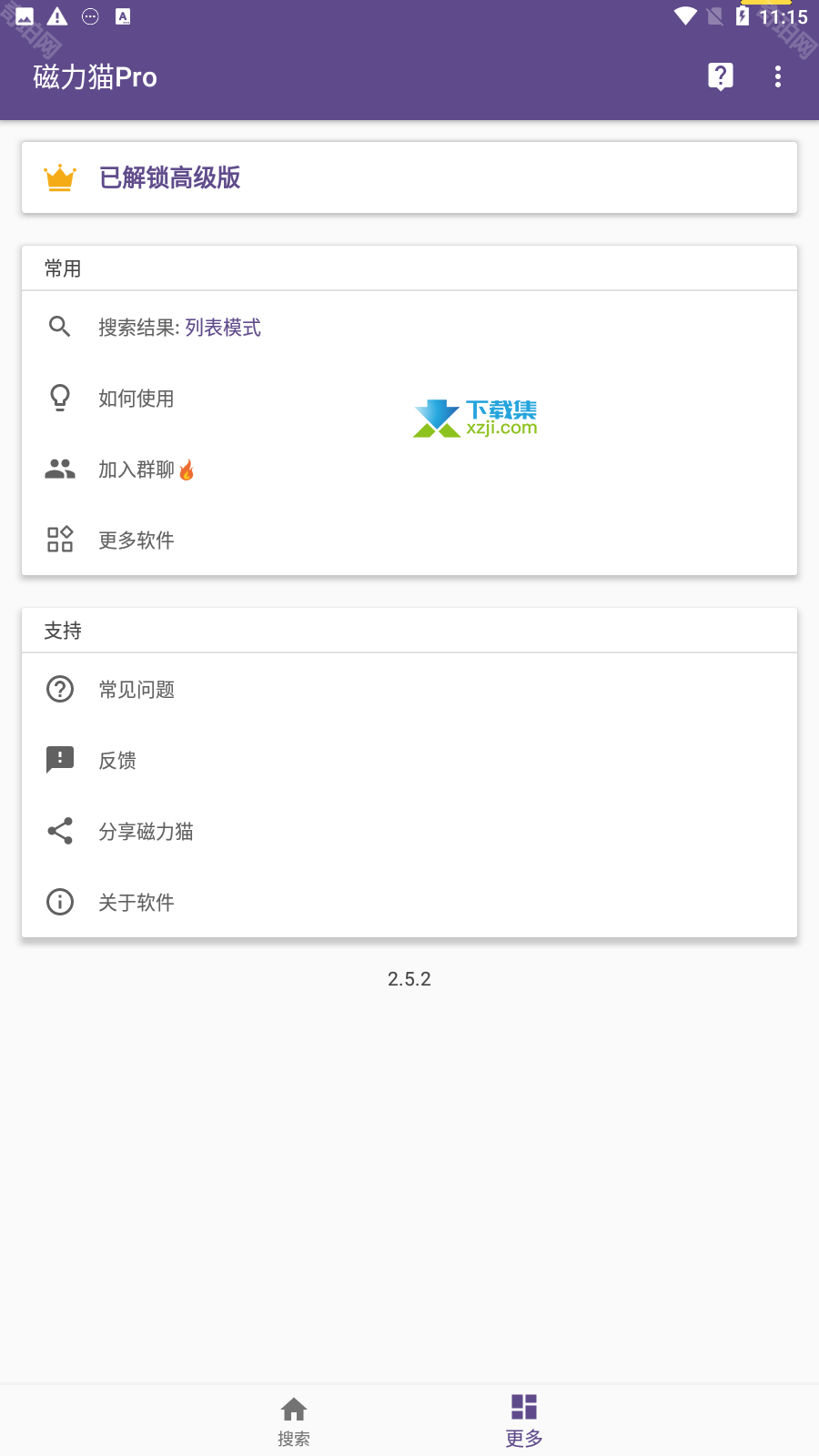Tap the info circle icon for 关于软件
819x1456 pixels.
click(59, 902)
